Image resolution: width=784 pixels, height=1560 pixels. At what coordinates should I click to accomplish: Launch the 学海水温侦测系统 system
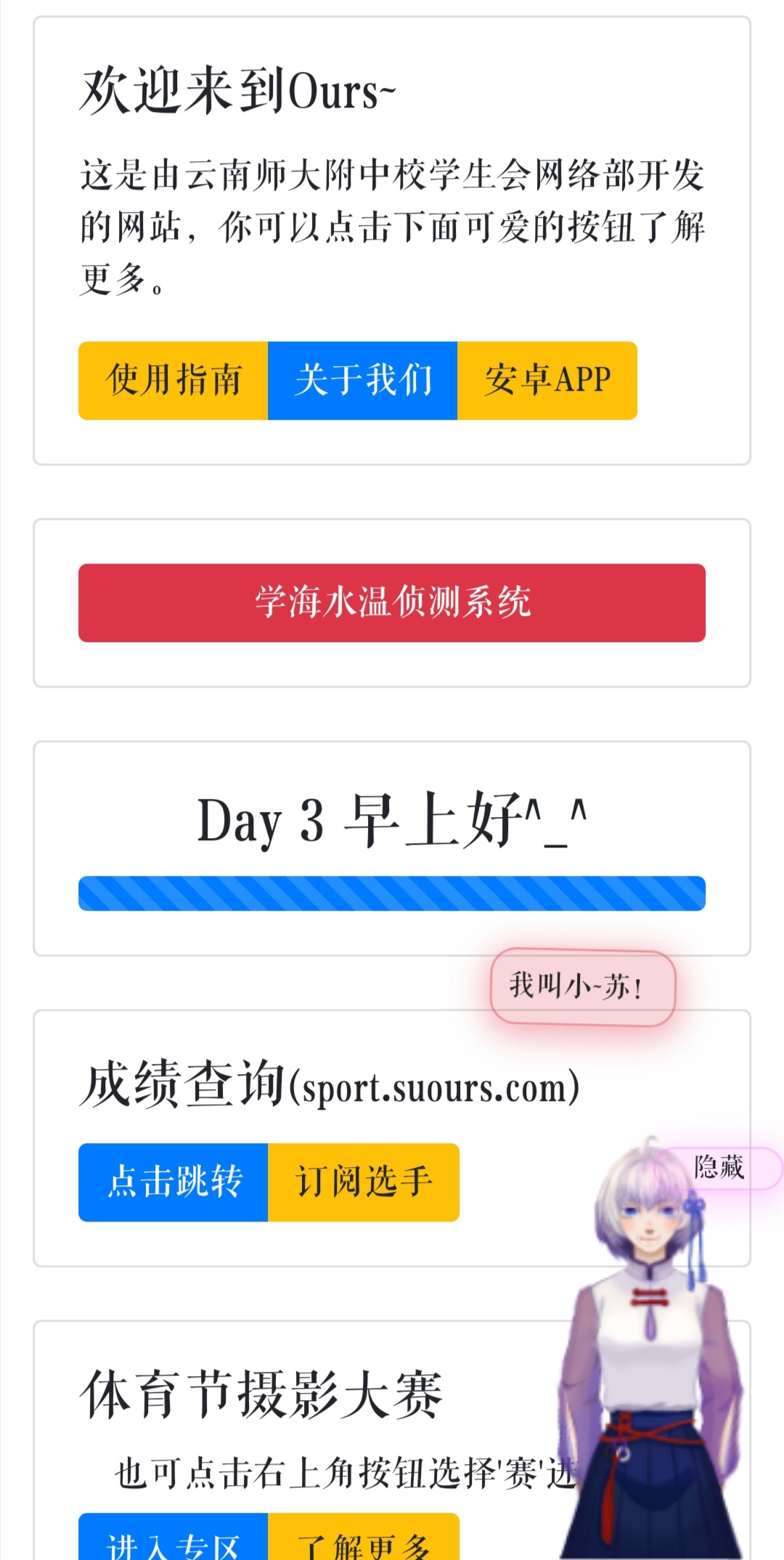tap(392, 603)
